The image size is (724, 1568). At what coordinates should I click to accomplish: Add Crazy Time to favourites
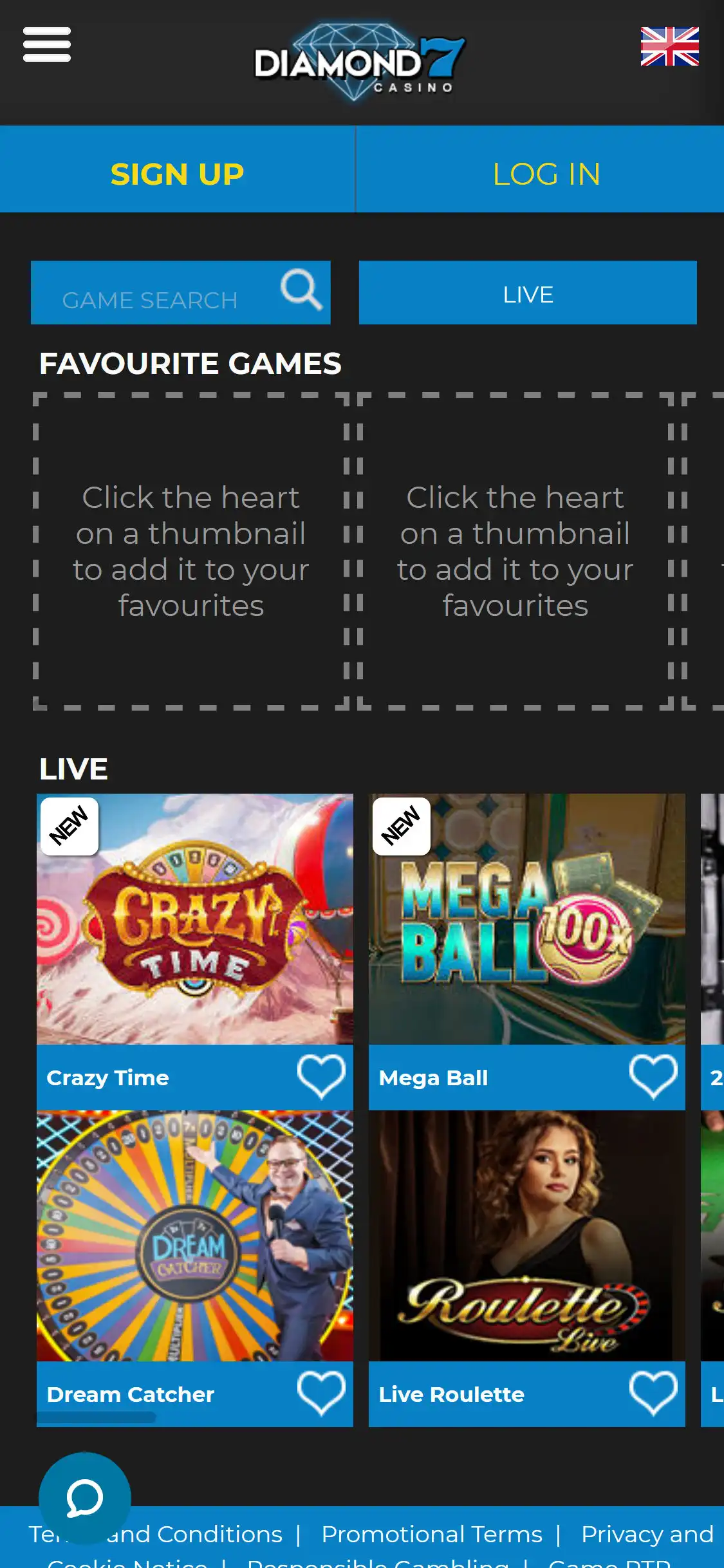pos(321,1076)
